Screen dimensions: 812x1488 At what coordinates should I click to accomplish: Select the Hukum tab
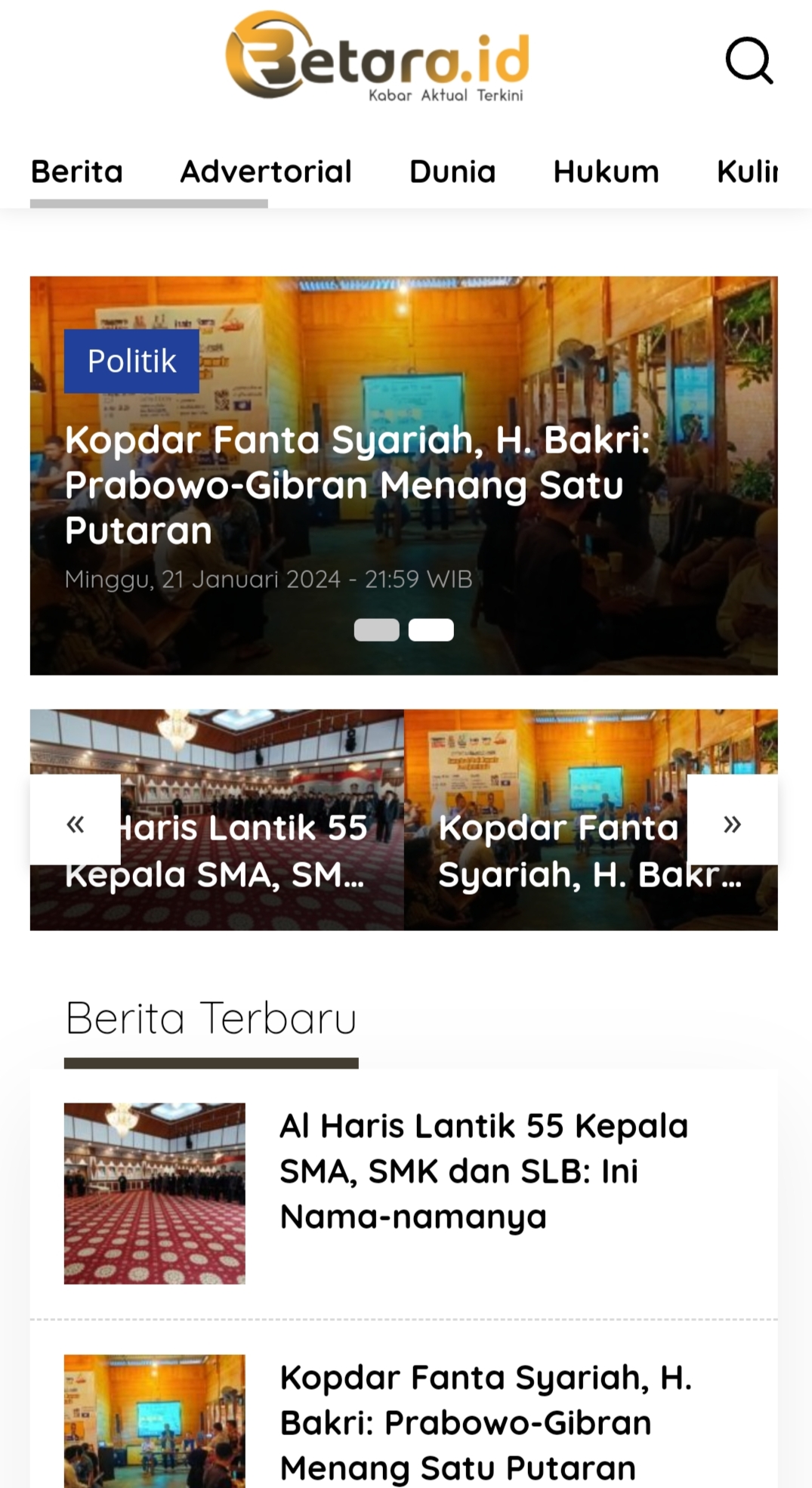pyautogui.click(x=606, y=172)
